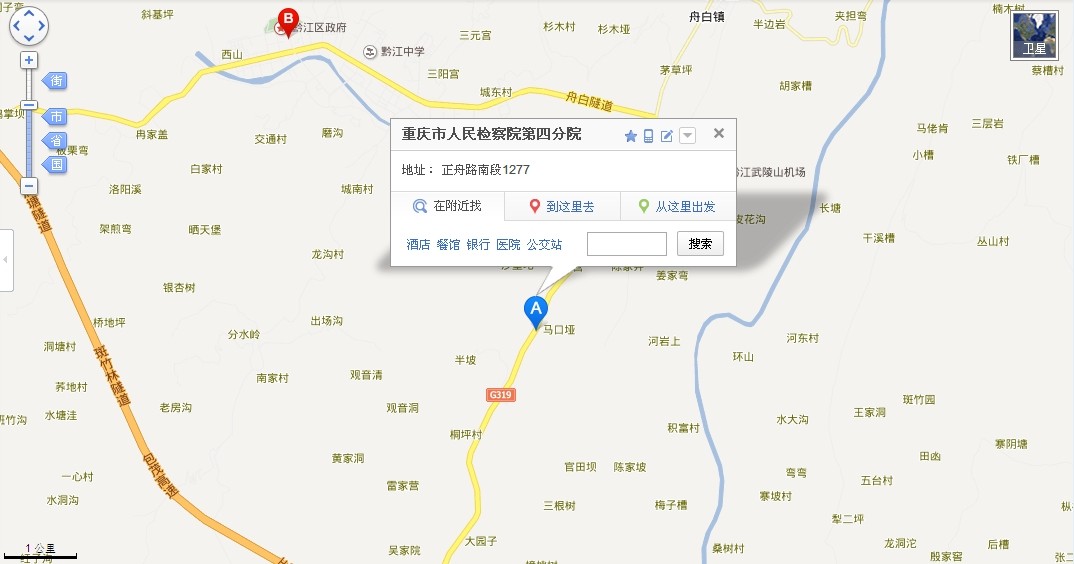Expand the popup dropdown arrow
Viewport: 1074px width, 564px height.
click(x=687, y=136)
